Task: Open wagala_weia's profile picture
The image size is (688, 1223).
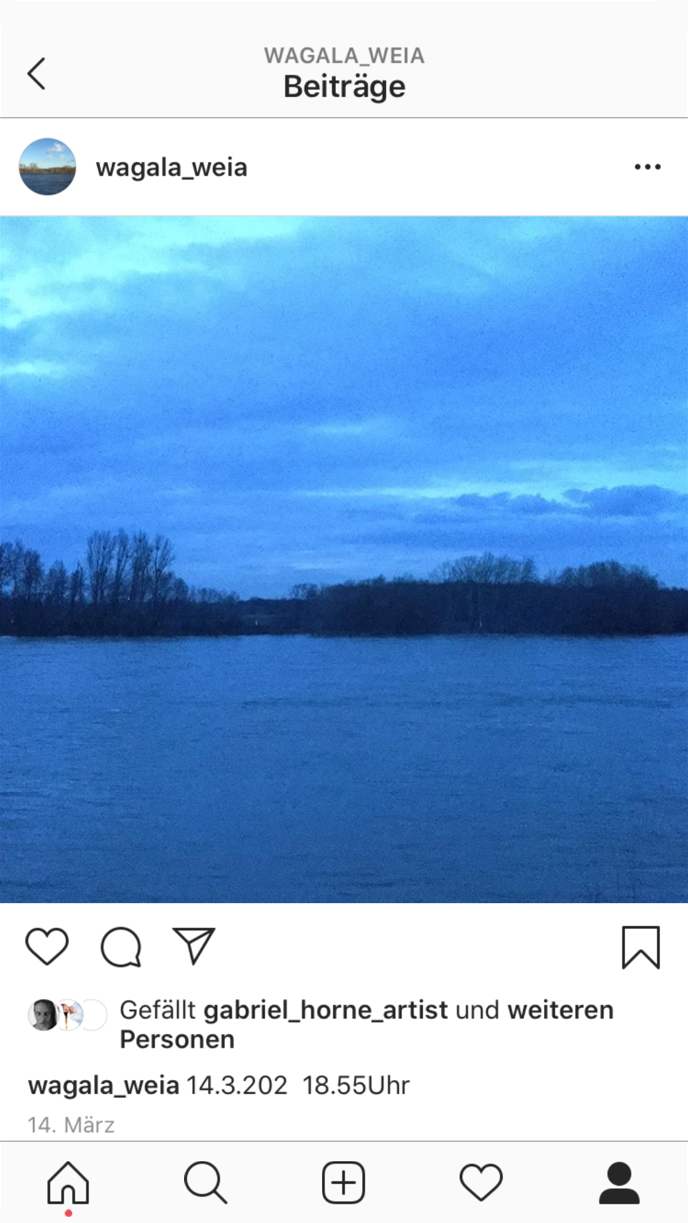Action: click(x=47, y=167)
